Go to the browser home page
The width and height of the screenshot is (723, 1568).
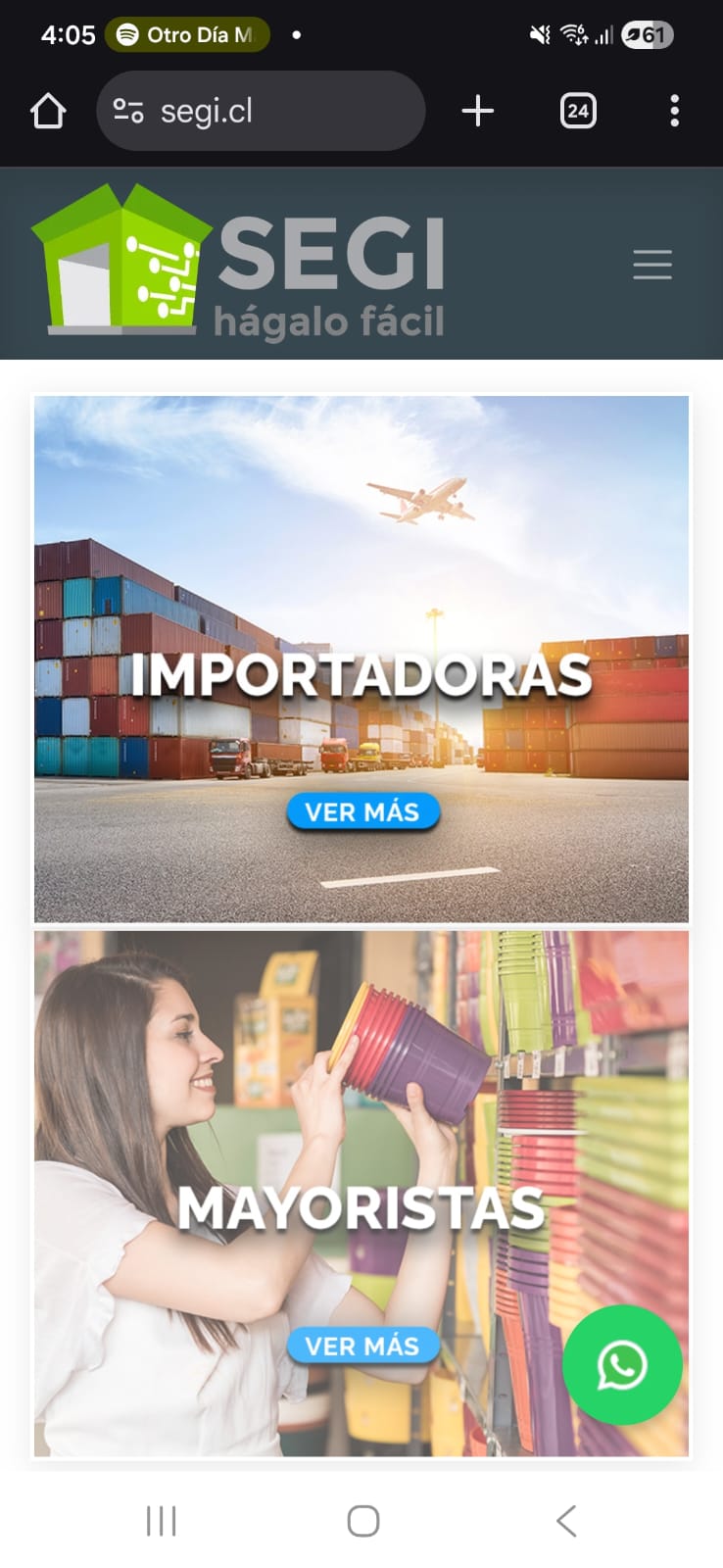[x=48, y=112]
